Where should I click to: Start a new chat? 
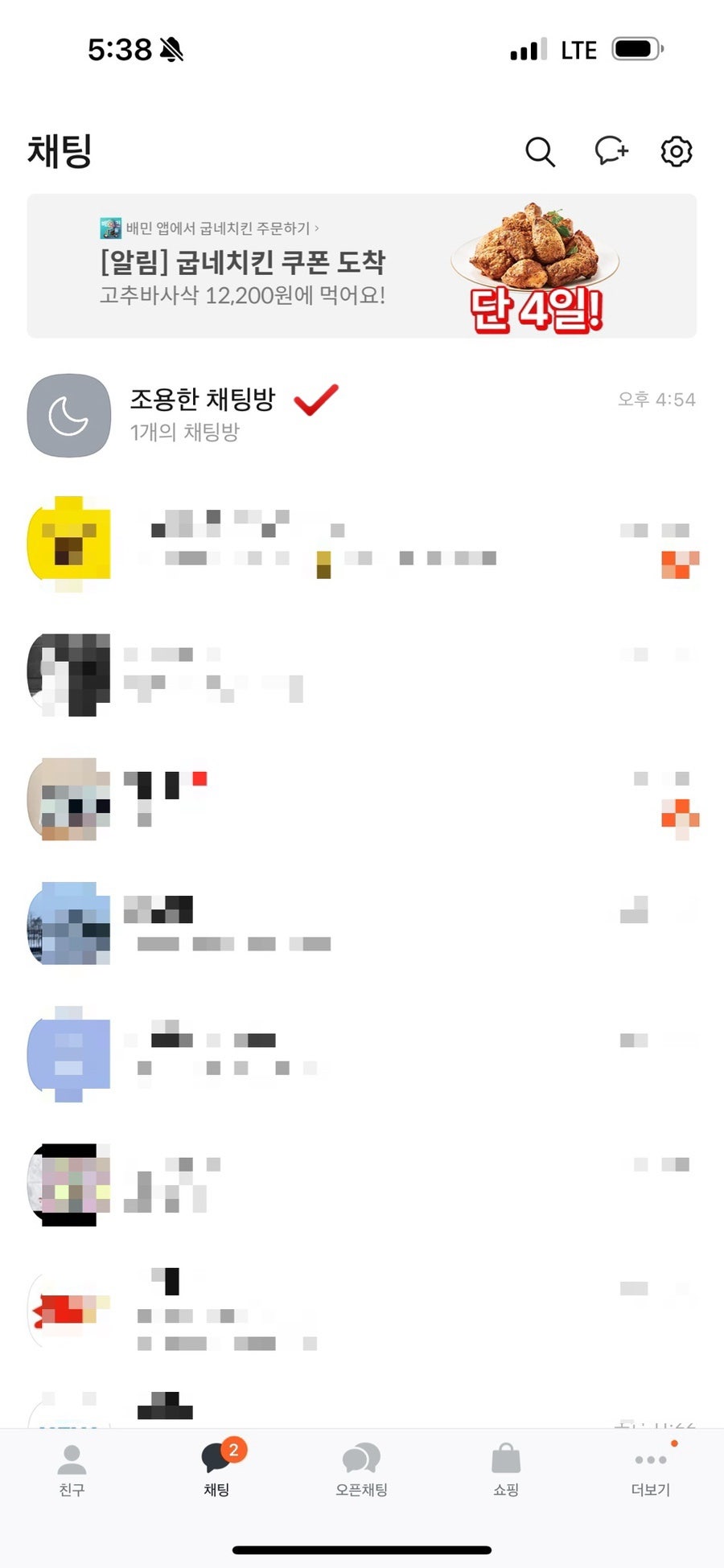pos(611,151)
